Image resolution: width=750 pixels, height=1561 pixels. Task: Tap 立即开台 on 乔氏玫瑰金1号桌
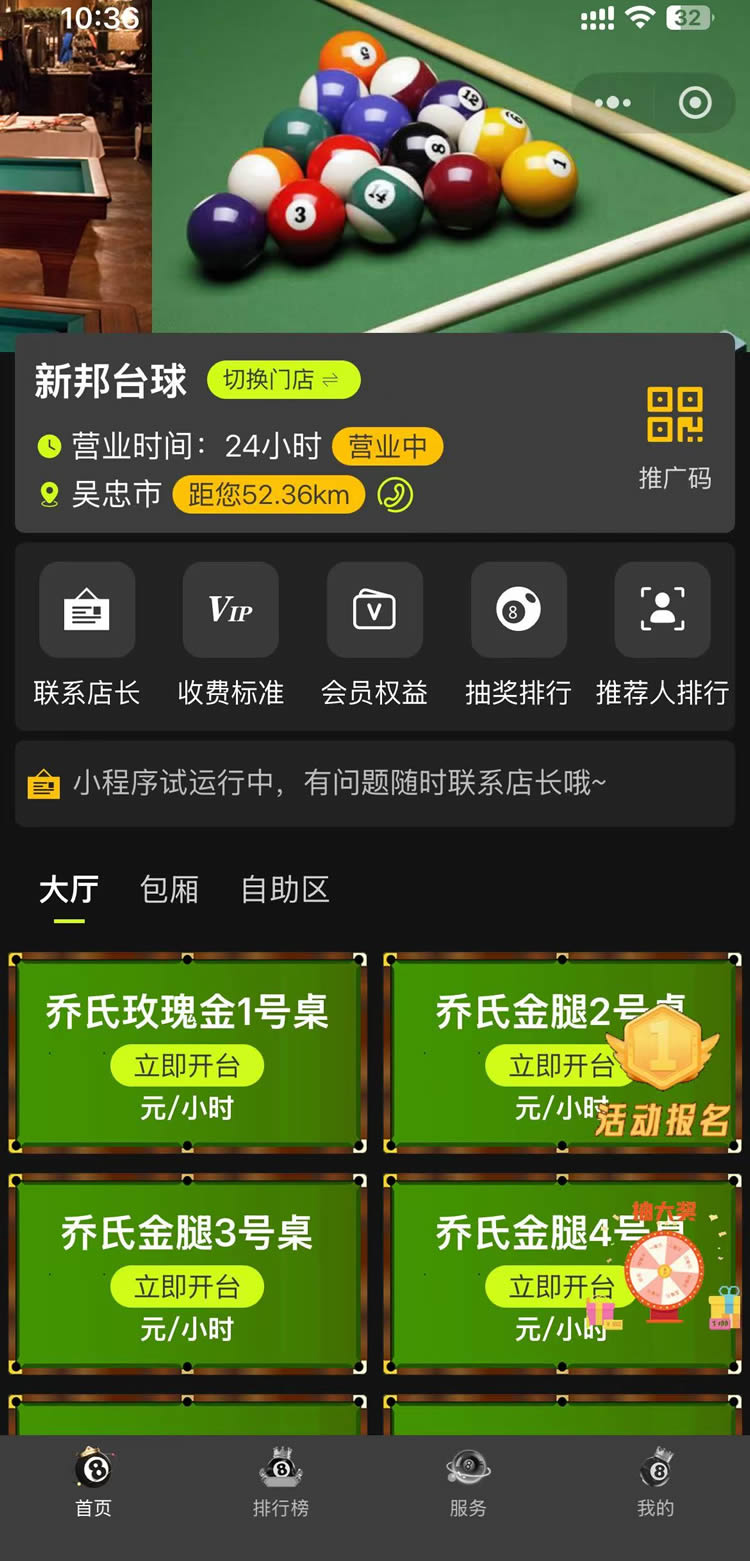186,1065
